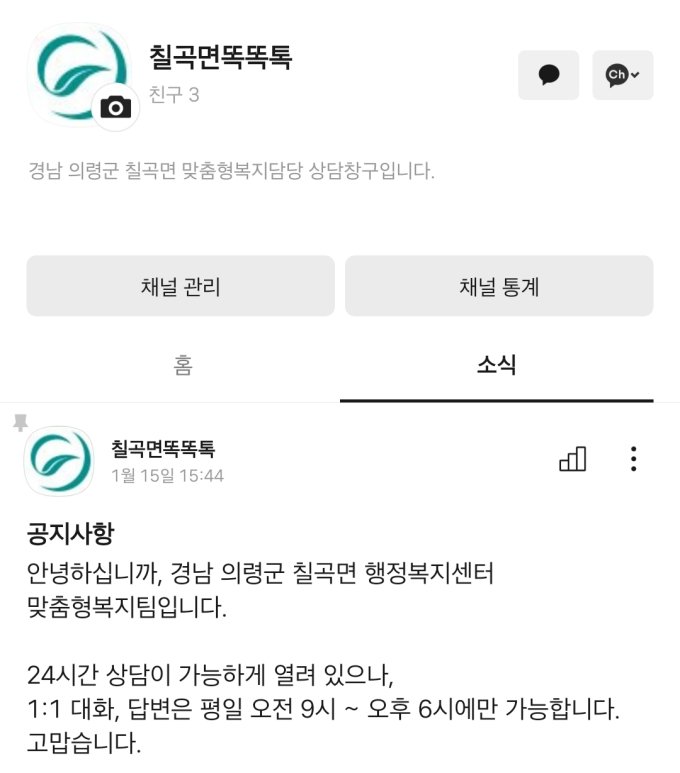This screenshot has width=680, height=773.
Task: Expand the Ch channel dropdown
Action: [622, 75]
